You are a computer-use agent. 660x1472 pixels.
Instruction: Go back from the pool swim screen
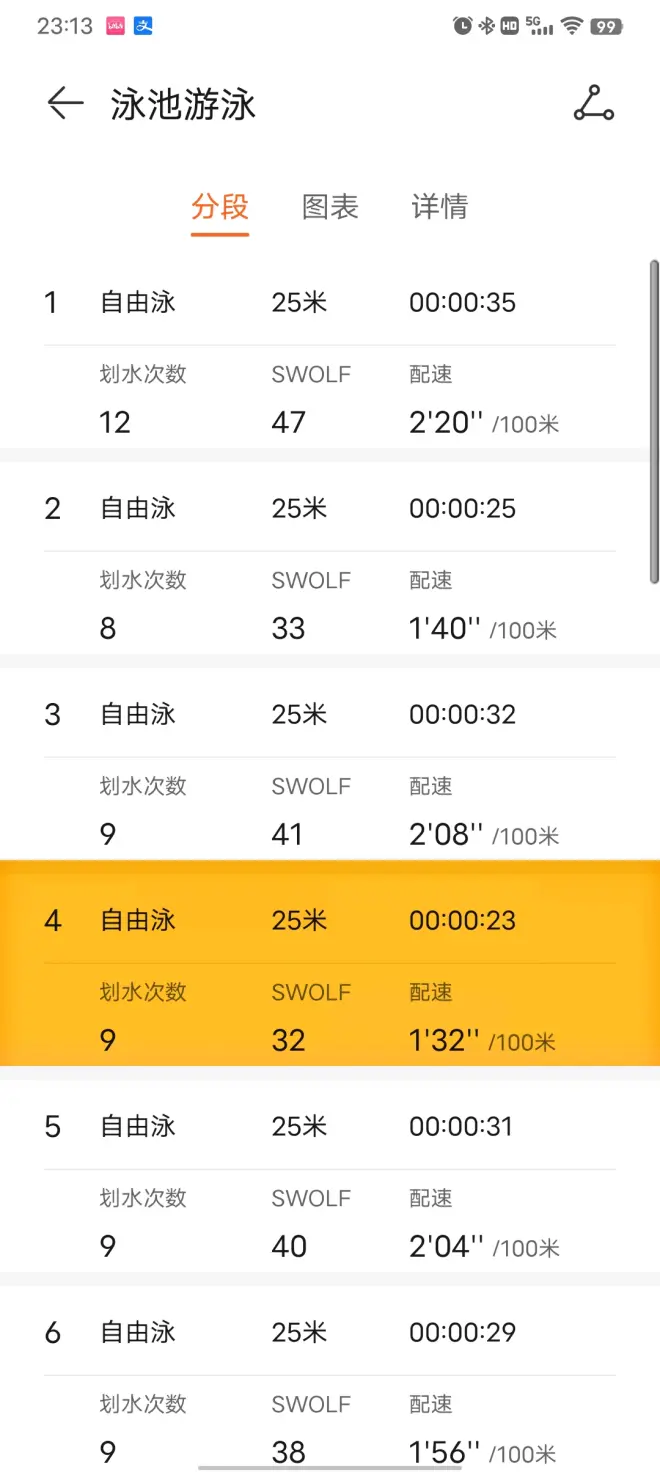65,104
